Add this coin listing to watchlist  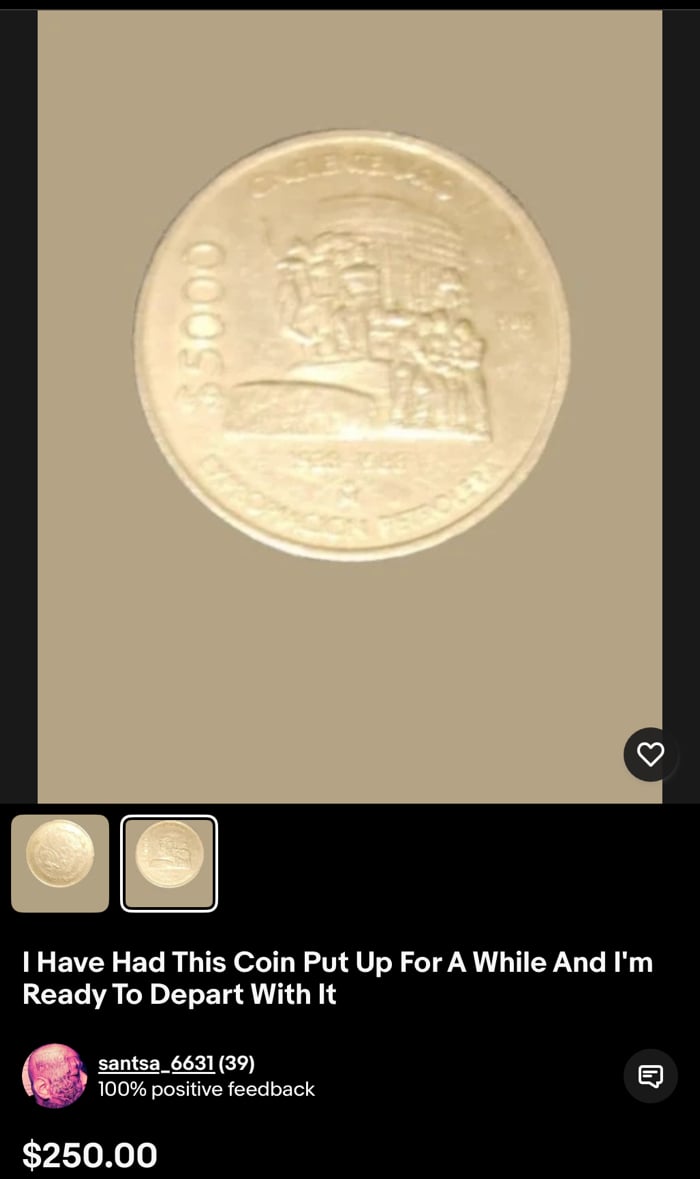pos(650,755)
